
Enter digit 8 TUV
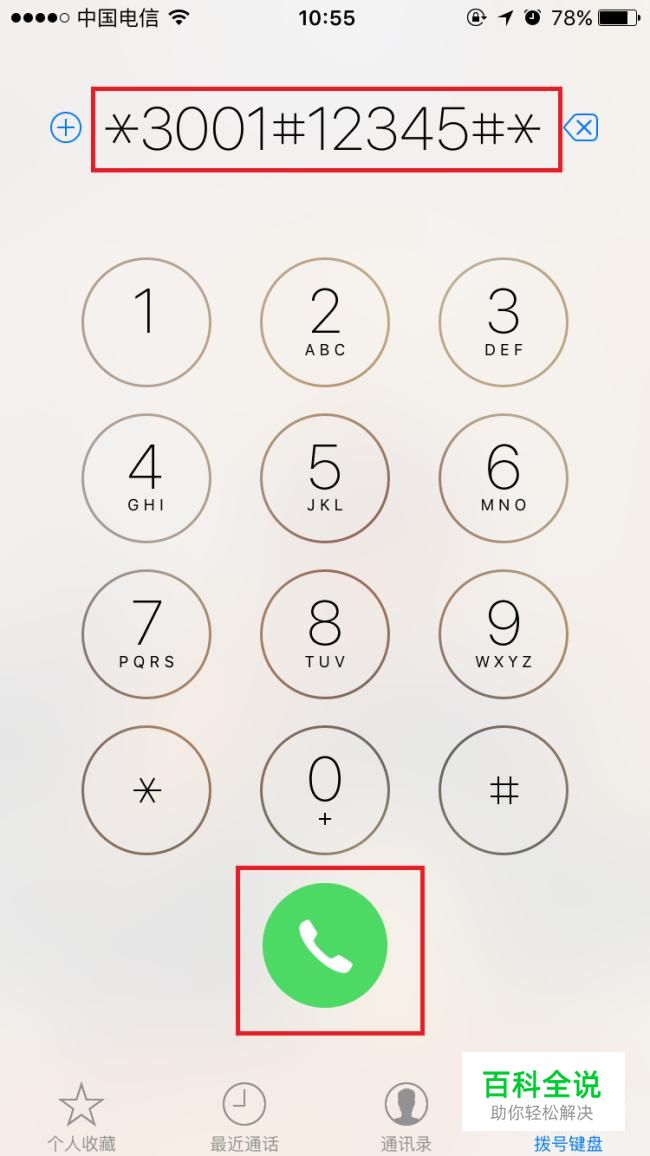pyautogui.click(x=325, y=634)
